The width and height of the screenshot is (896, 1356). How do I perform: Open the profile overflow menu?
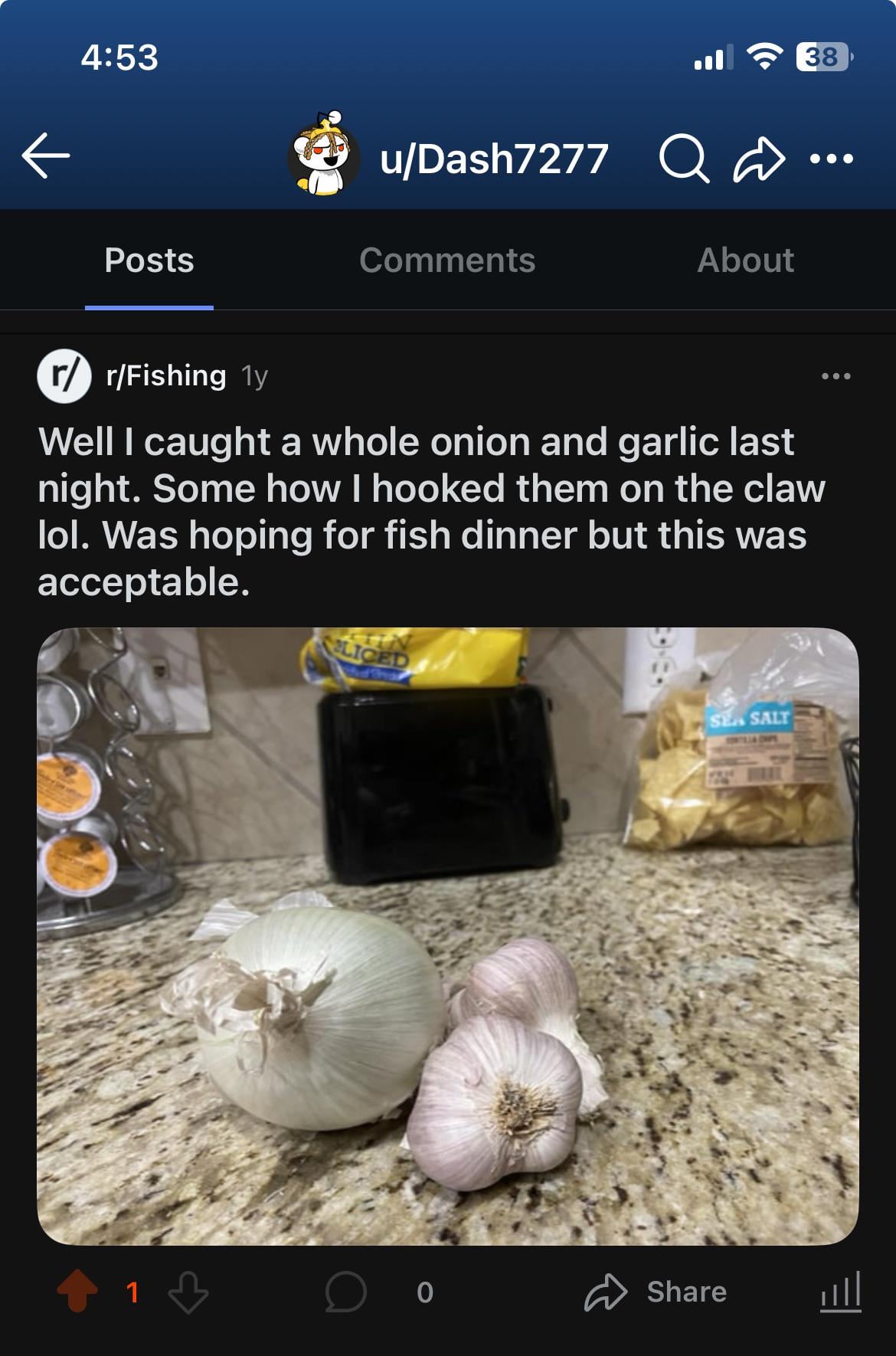click(831, 159)
